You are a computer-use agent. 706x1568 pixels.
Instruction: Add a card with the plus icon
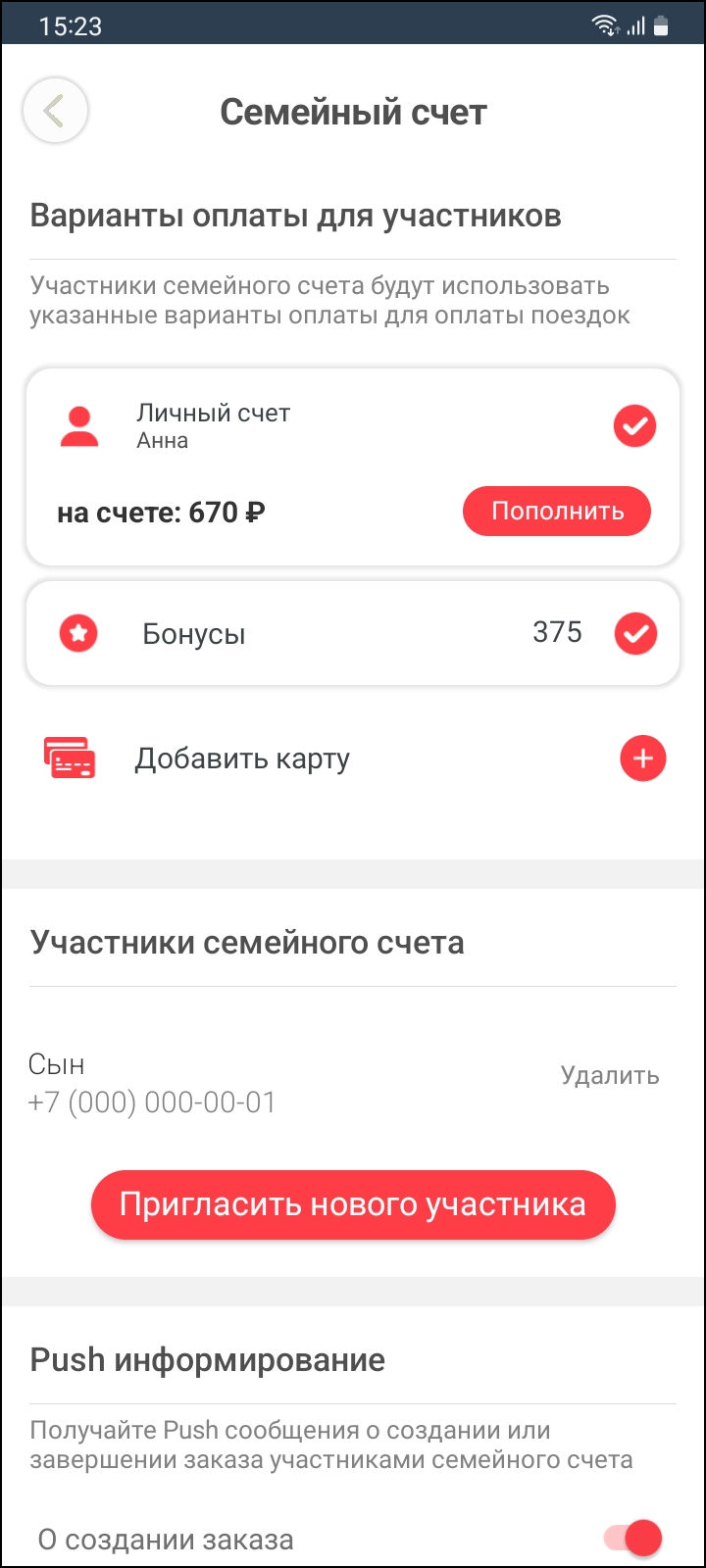click(643, 759)
